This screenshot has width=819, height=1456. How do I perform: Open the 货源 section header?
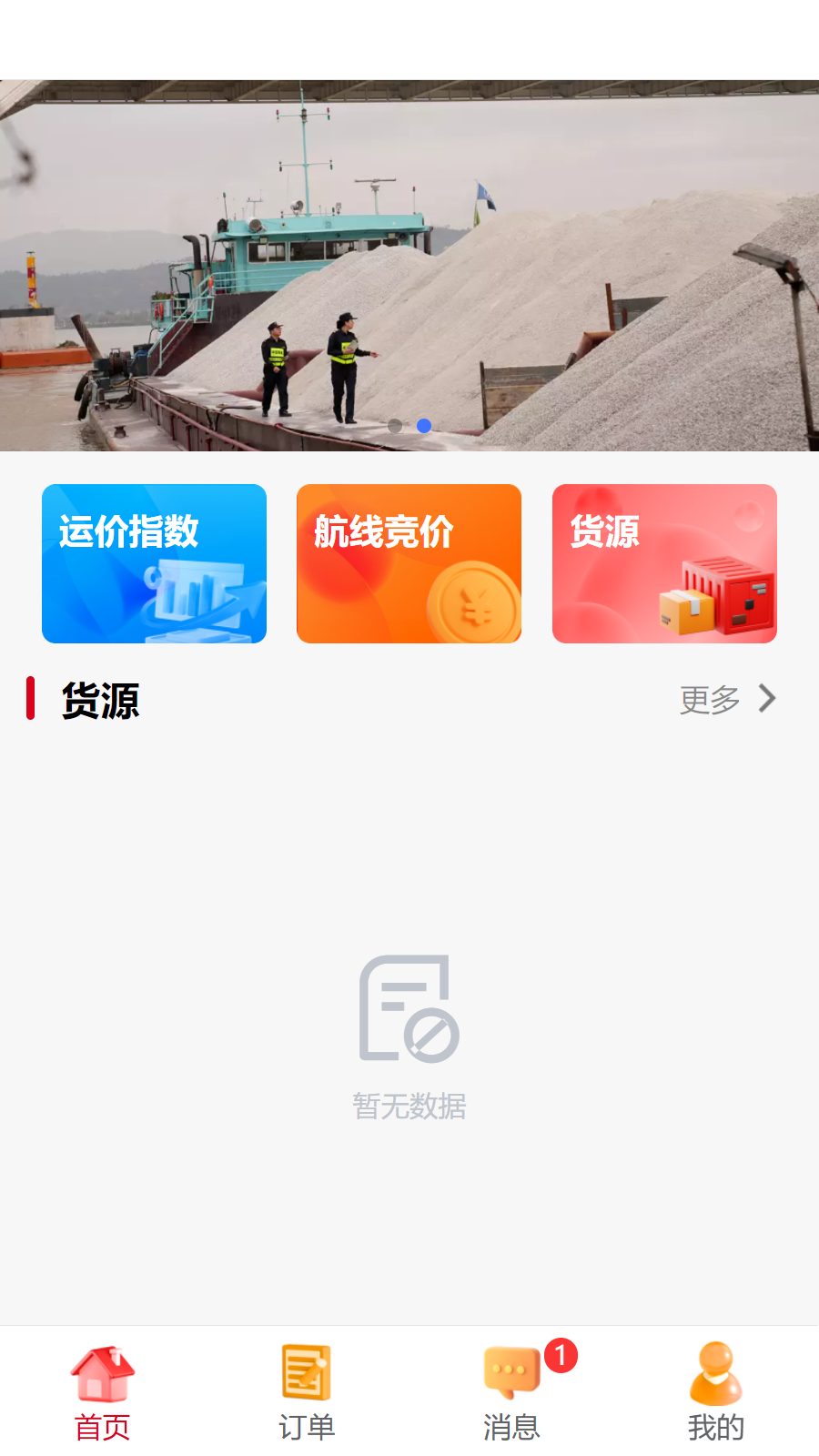click(x=98, y=701)
